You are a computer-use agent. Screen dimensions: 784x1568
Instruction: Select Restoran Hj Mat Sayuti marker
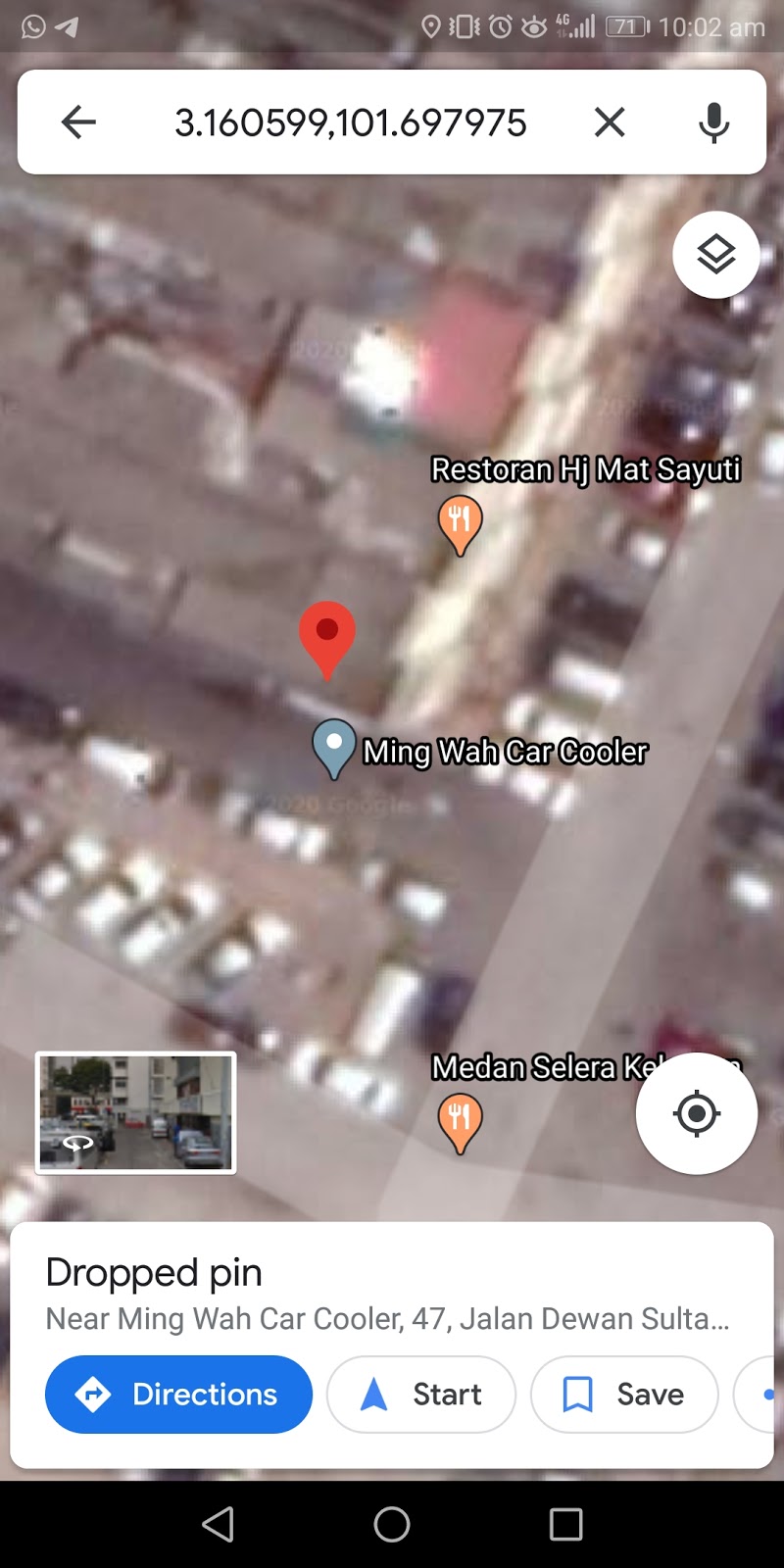coord(460,521)
